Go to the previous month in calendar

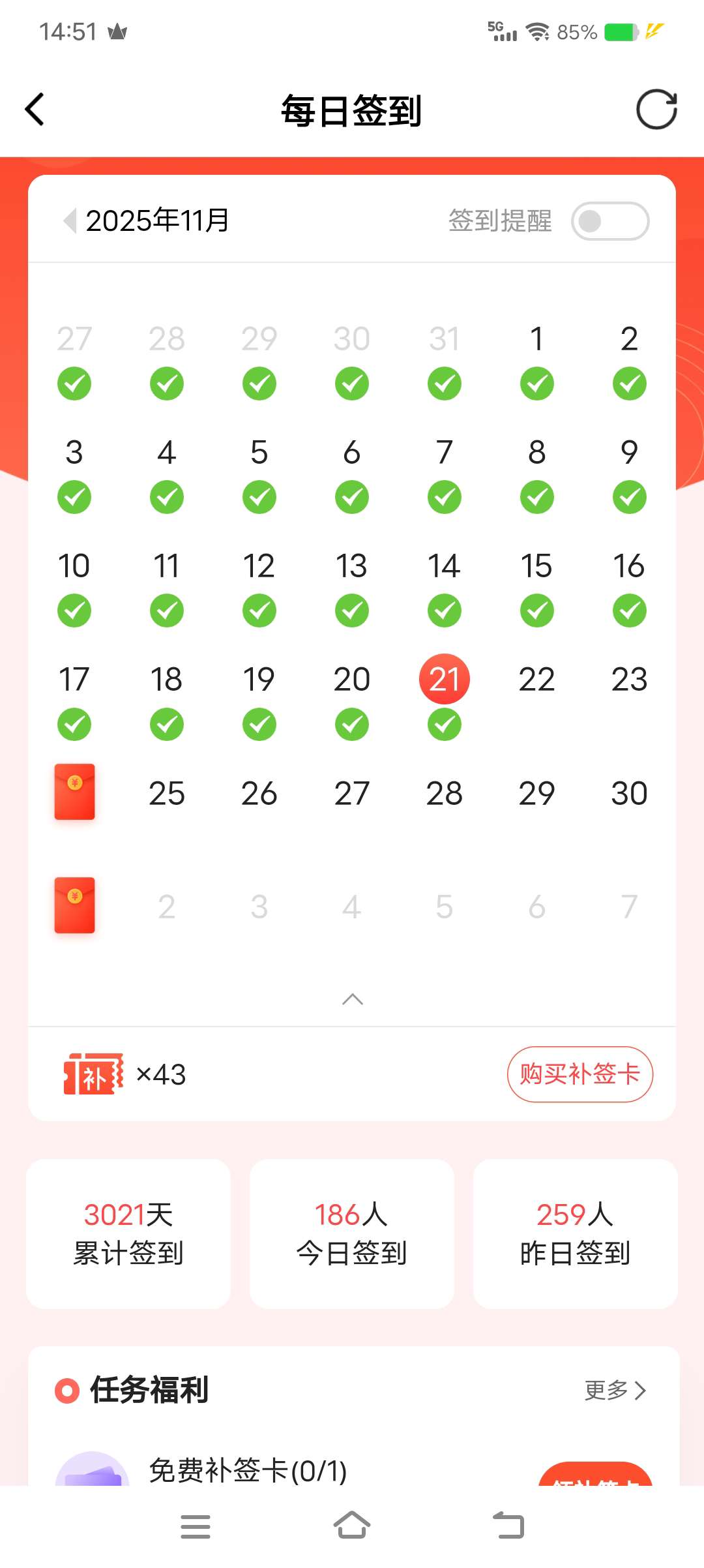[x=70, y=220]
